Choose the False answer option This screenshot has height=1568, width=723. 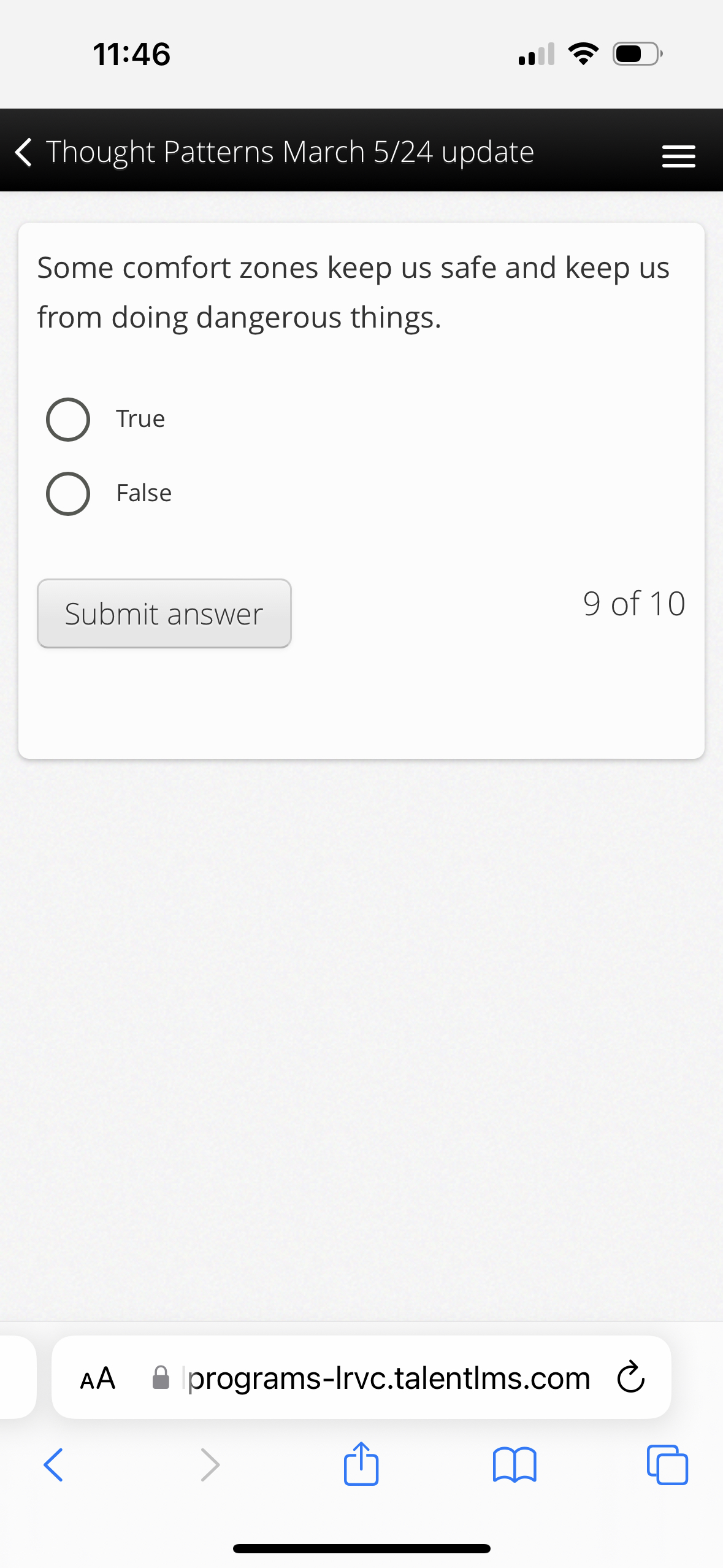pos(68,494)
